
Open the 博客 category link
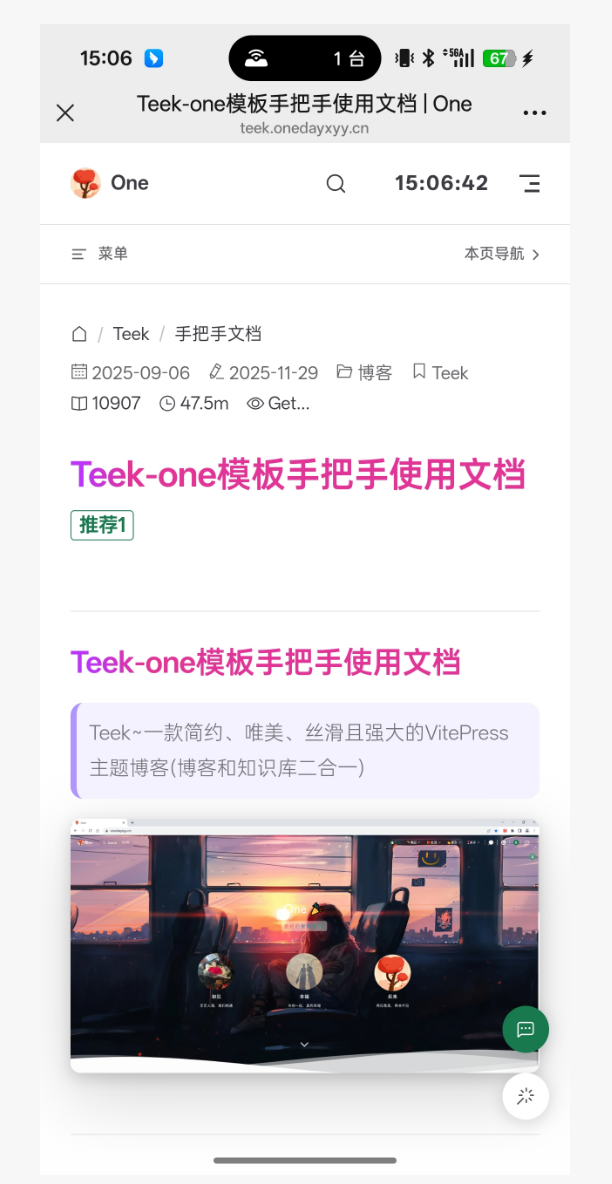[x=375, y=373]
